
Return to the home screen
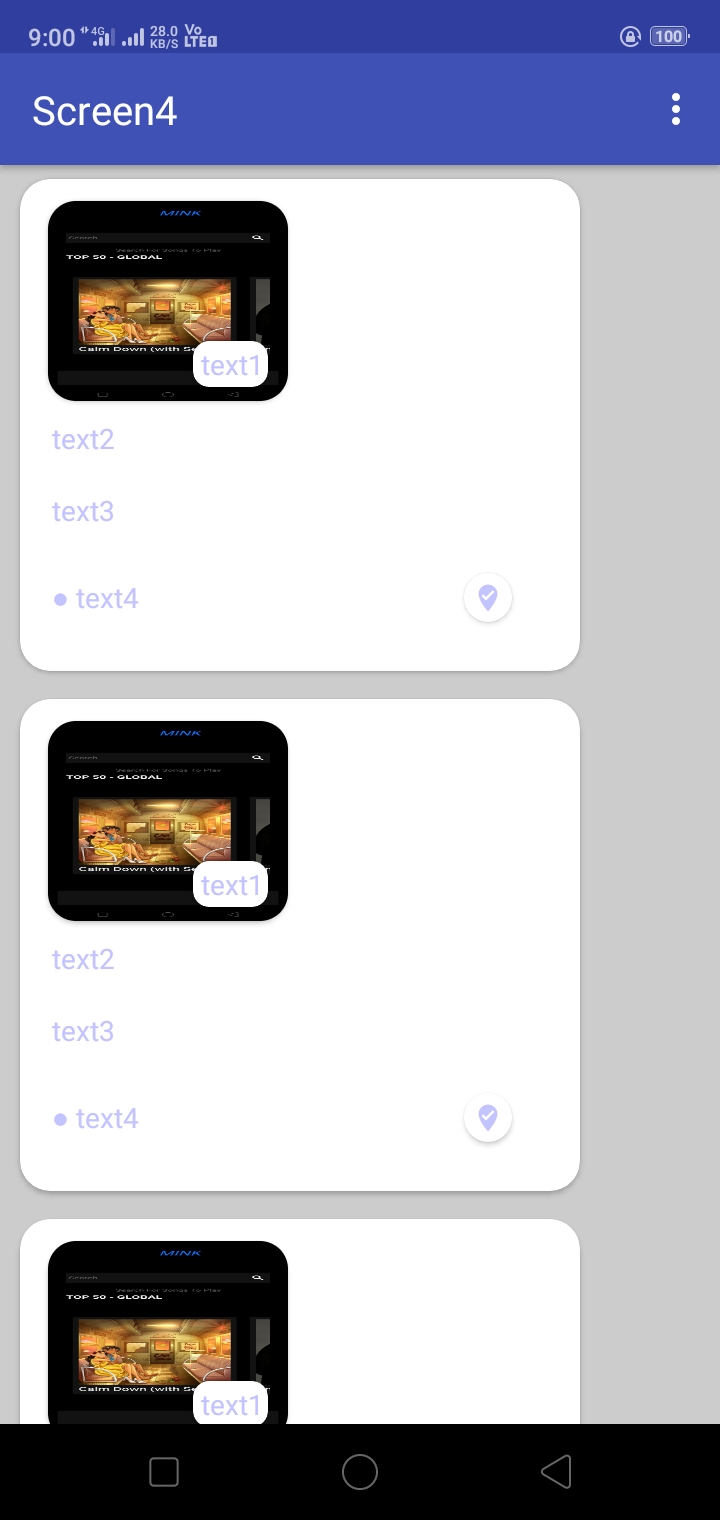[360, 1472]
